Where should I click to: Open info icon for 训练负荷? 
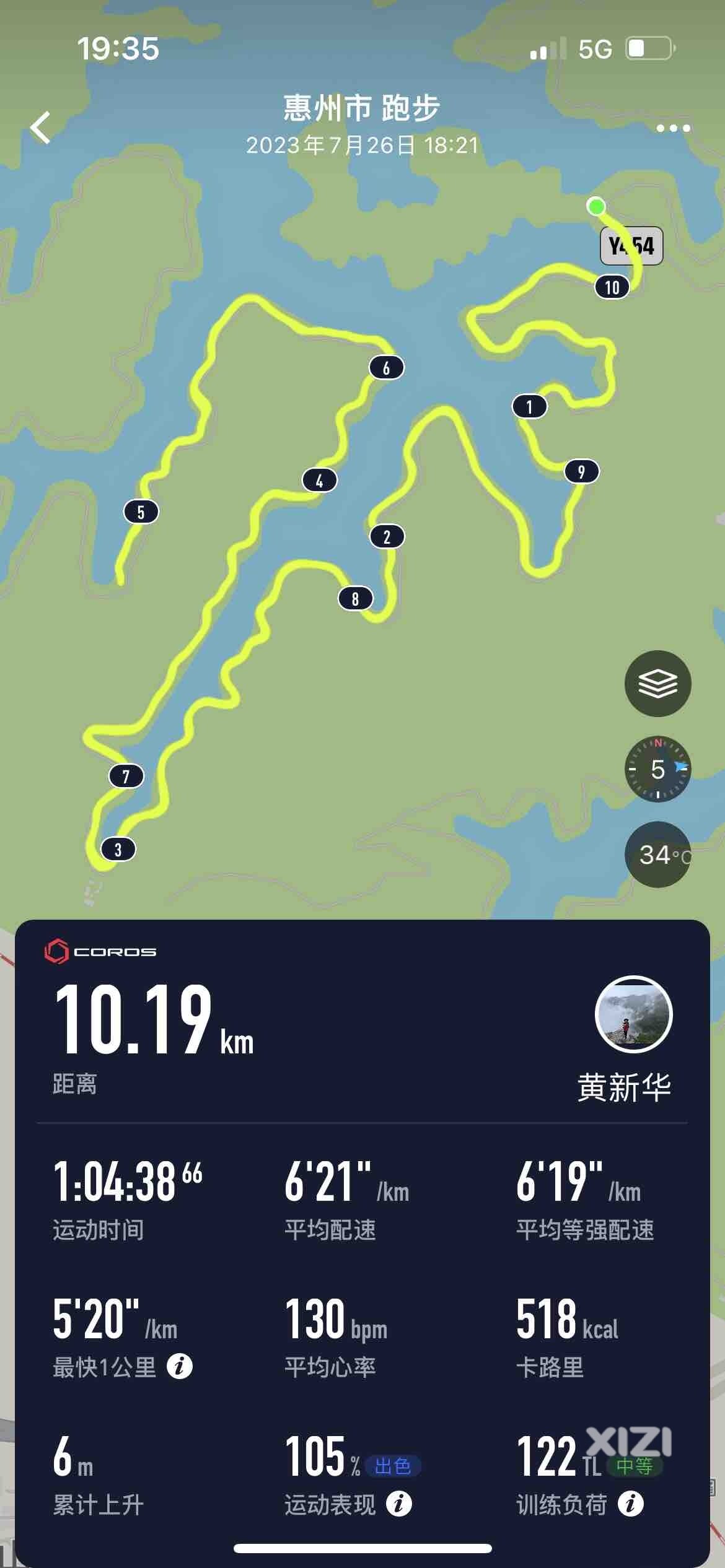point(630,1504)
